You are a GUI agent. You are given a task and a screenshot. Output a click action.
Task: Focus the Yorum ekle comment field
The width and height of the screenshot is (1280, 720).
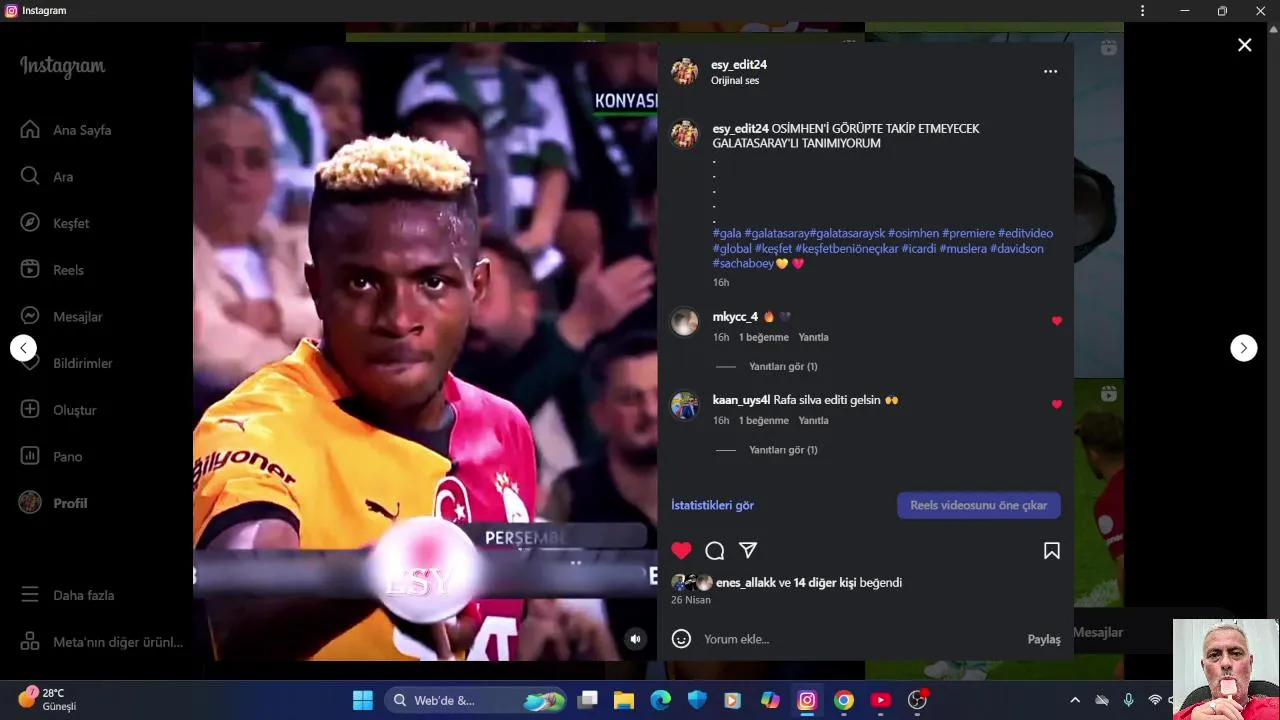(x=850, y=639)
